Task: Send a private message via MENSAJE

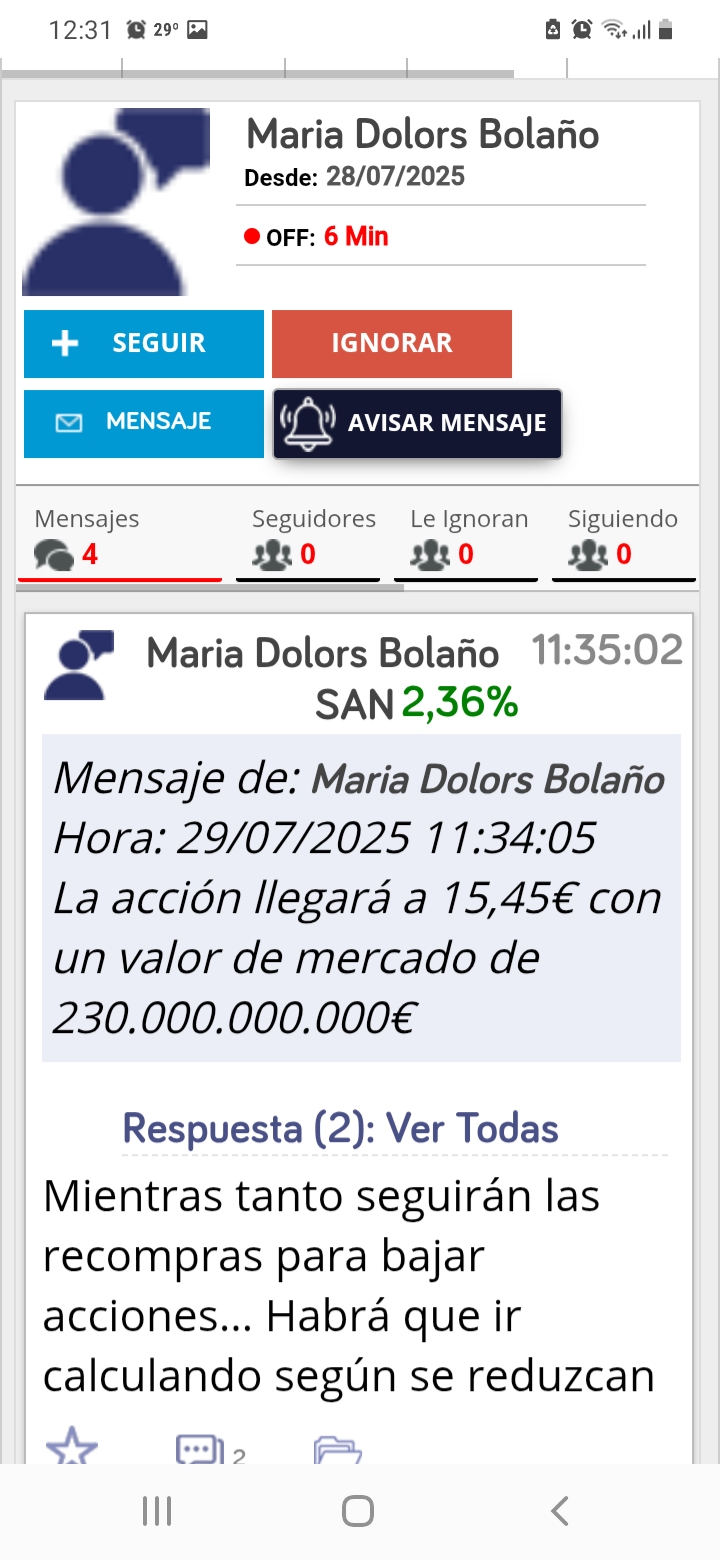Action: pyautogui.click(x=144, y=423)
